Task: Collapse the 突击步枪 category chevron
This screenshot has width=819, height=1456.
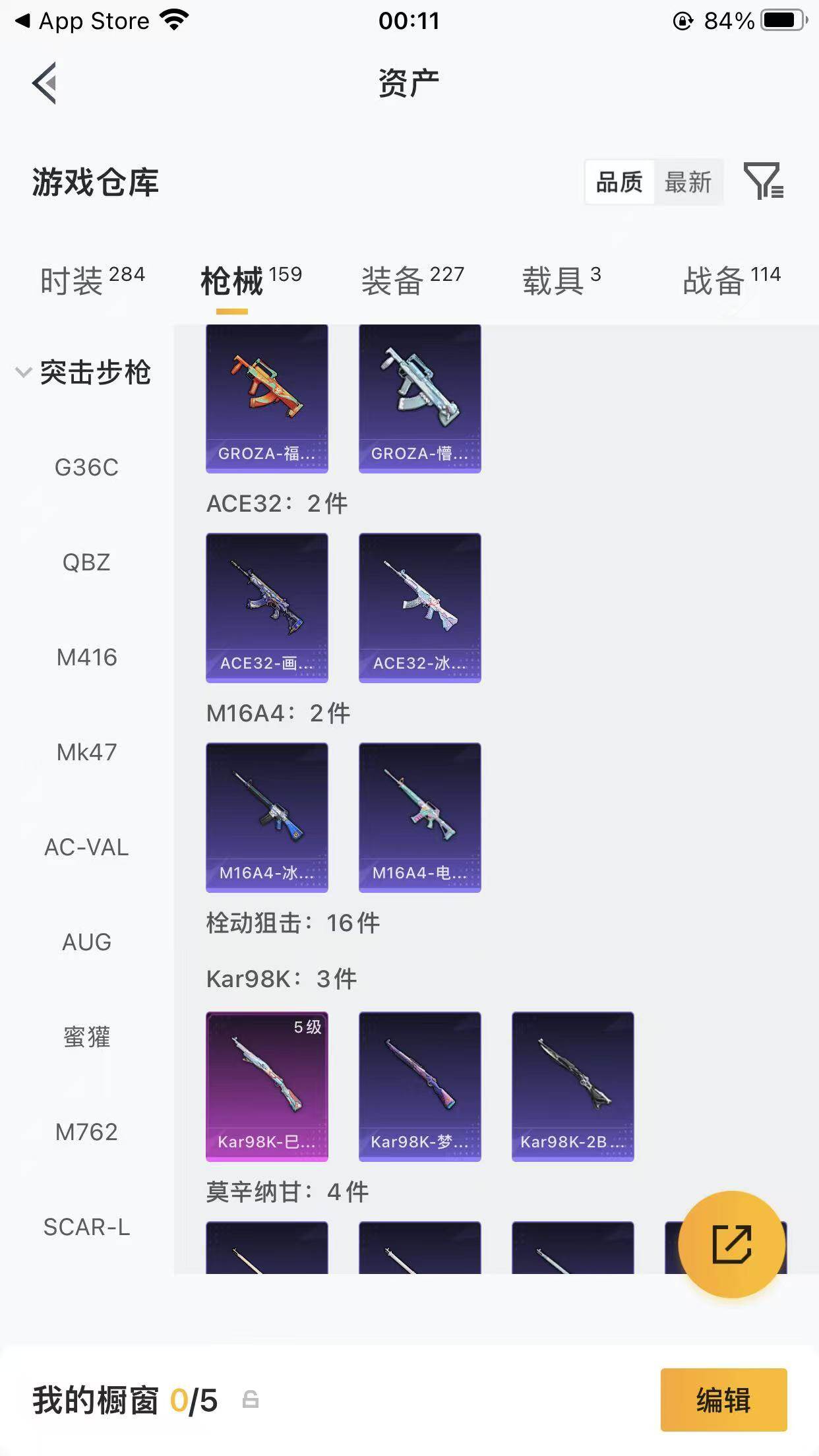Action: coord(23,373)
